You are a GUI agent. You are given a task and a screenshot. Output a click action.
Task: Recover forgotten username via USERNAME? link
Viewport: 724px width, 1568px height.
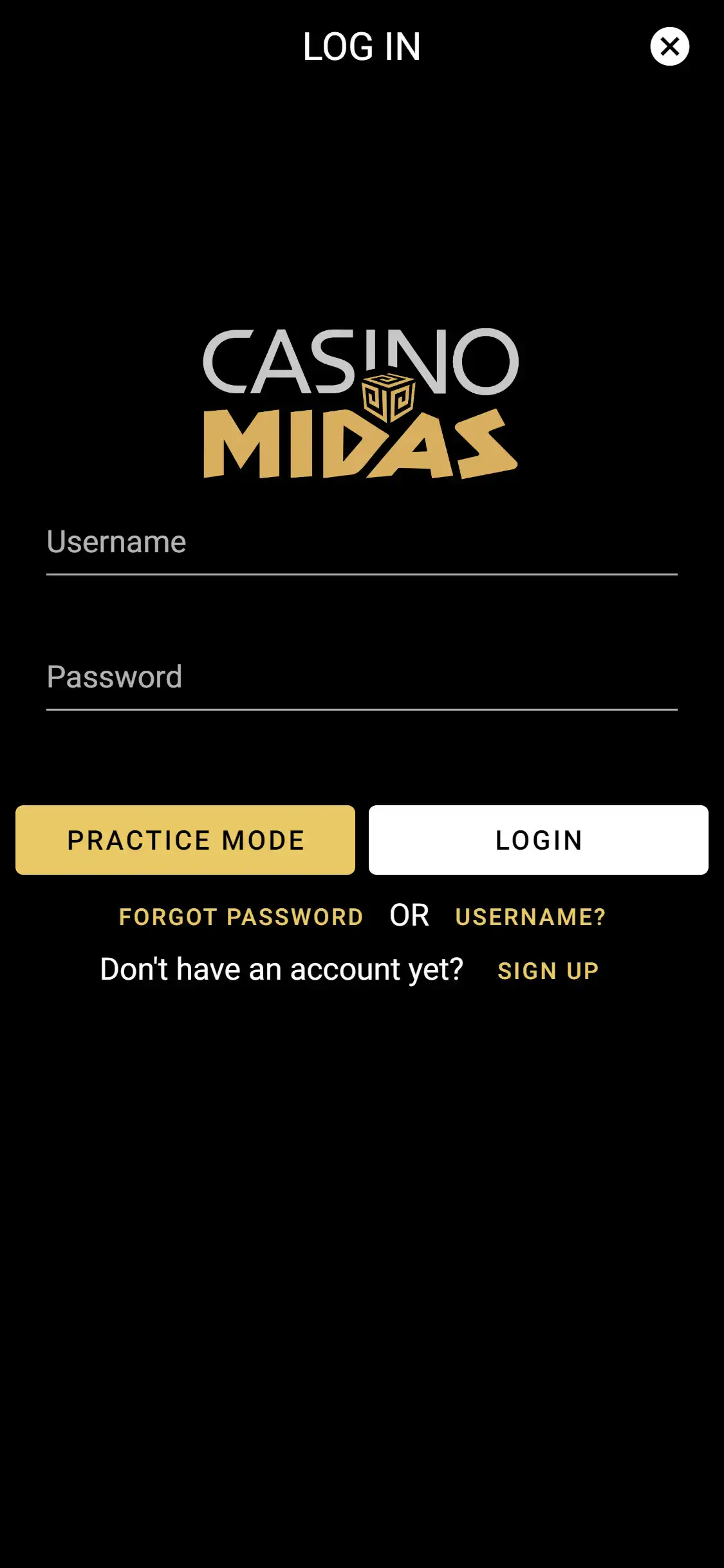pos(530,917)
